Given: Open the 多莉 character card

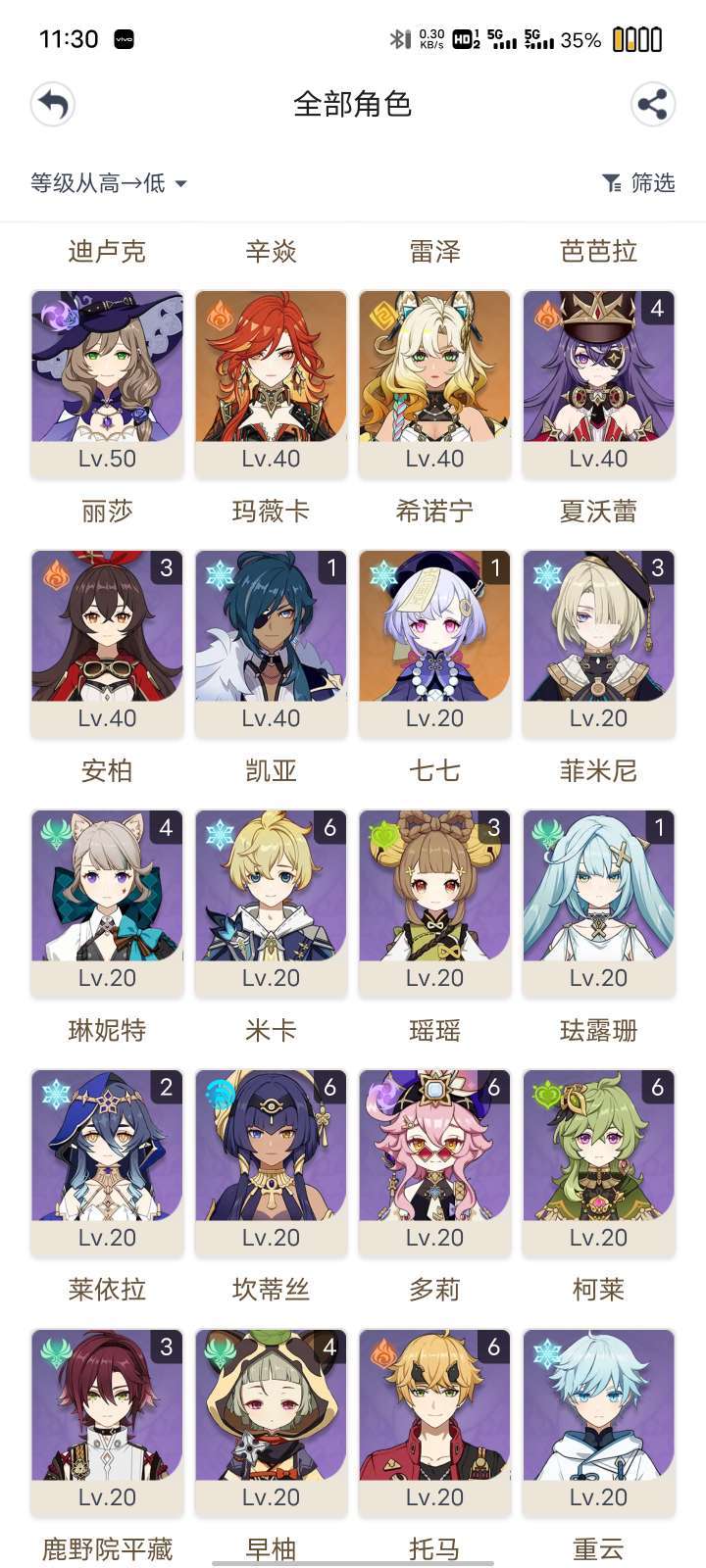Looking at the screenshot, I should click(x=434, y=1163).
